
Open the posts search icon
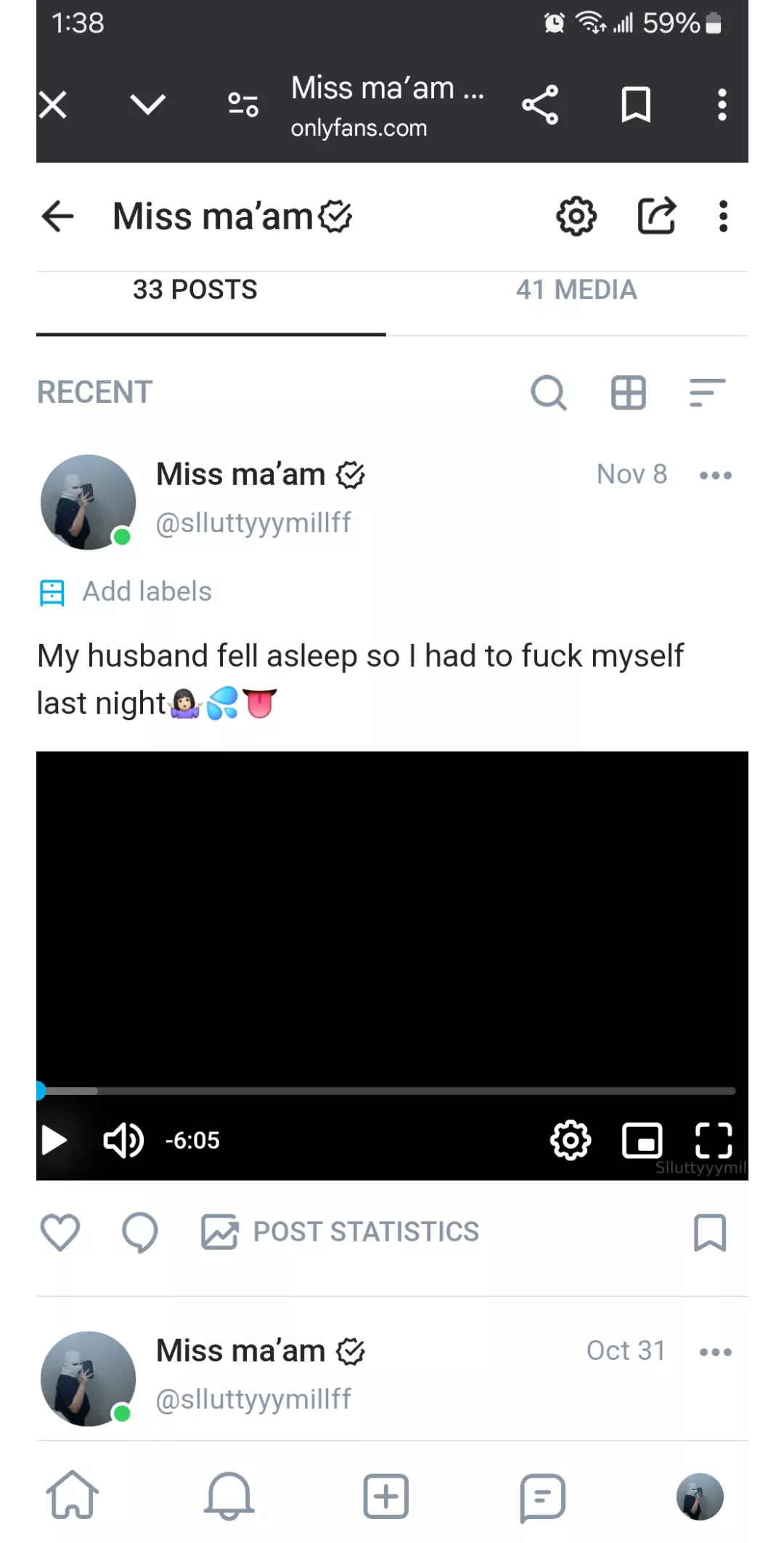550,394
